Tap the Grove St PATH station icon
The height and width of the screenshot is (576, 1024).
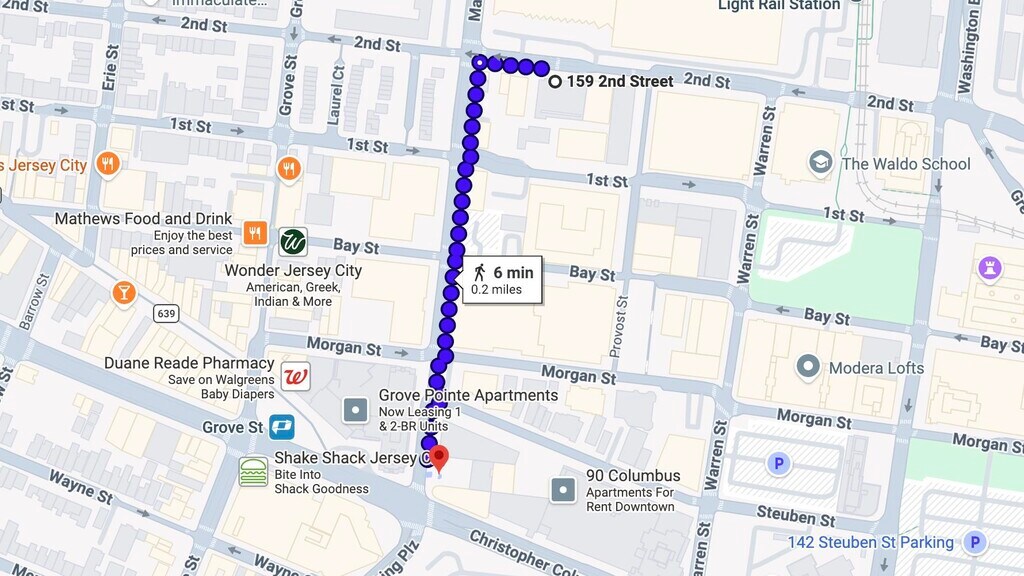282,427
